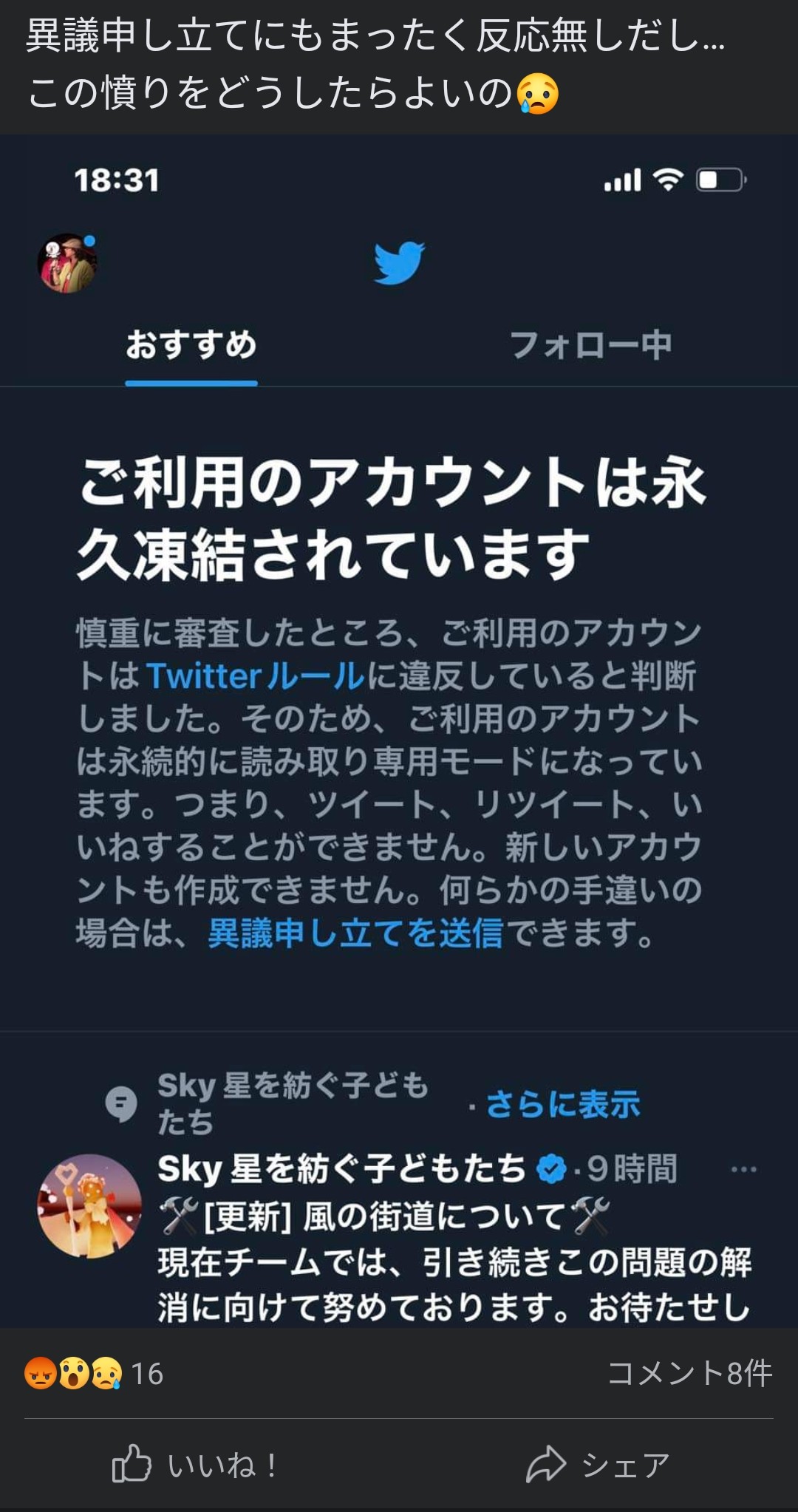Open the コメント8件 comments
Viewport: 798px width, 1512px height.
point(689,1373)
